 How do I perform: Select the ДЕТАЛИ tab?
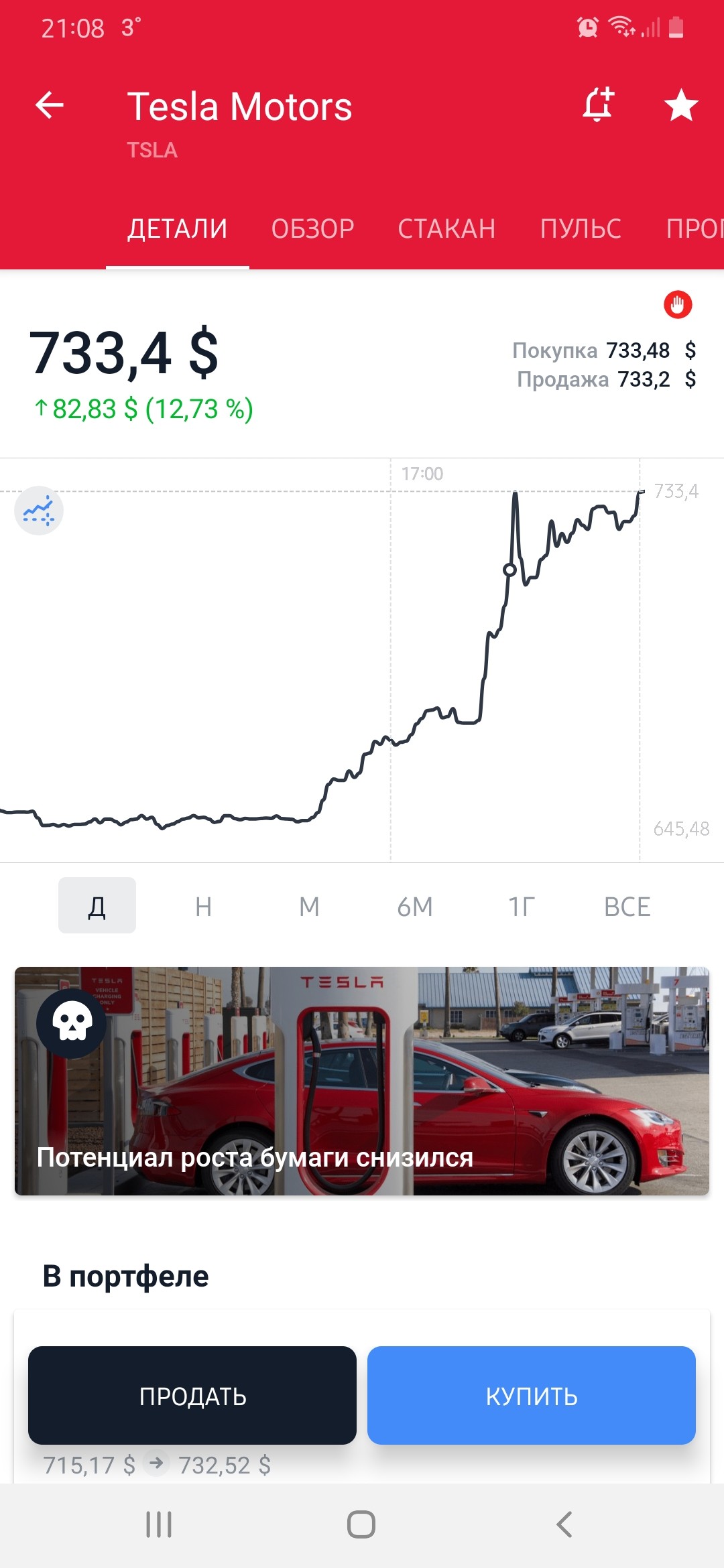pyautogui.click(x=178, y=229)
